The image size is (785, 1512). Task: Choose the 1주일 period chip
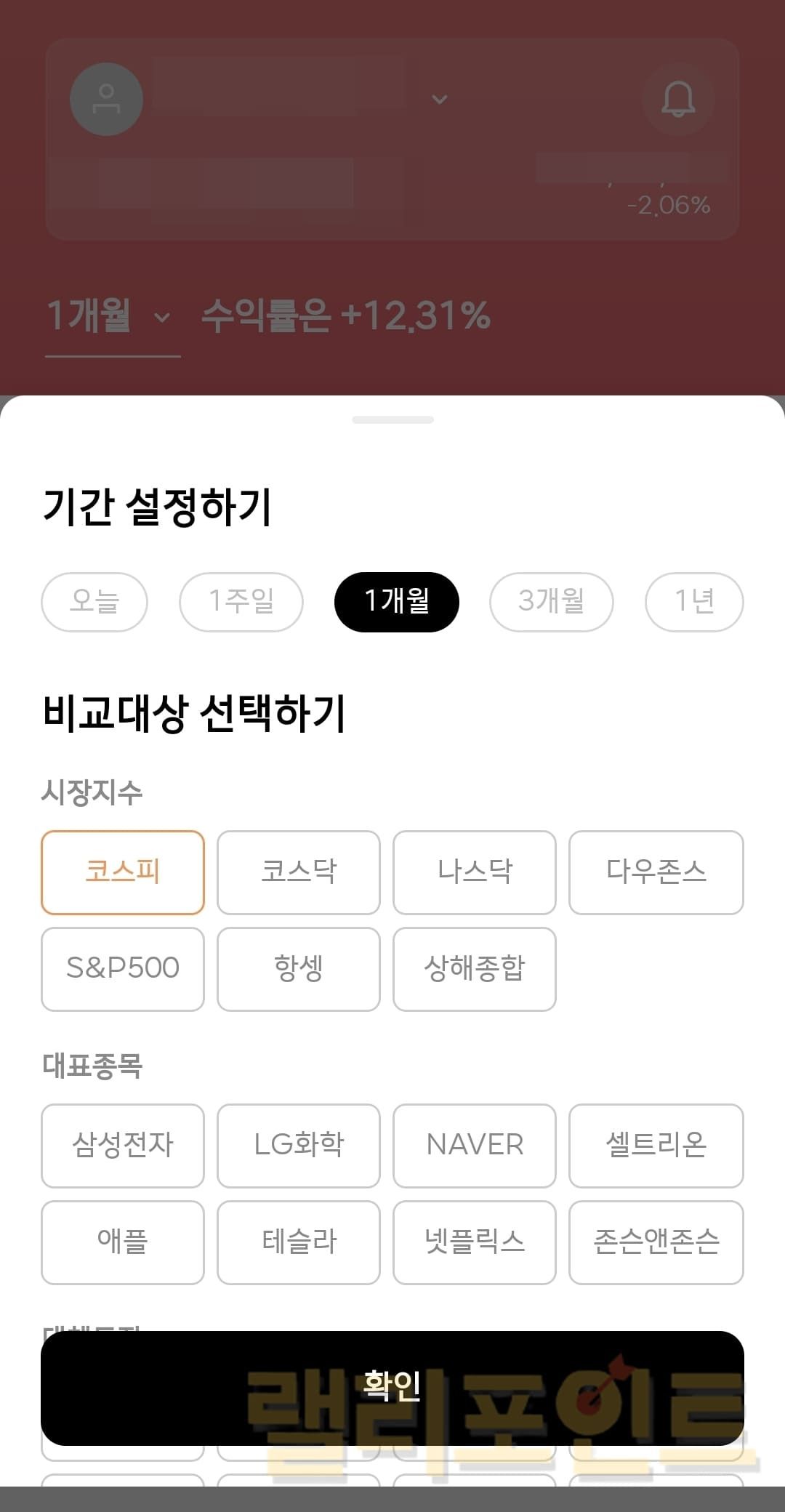pyautogui.click(x=241, y=602)
